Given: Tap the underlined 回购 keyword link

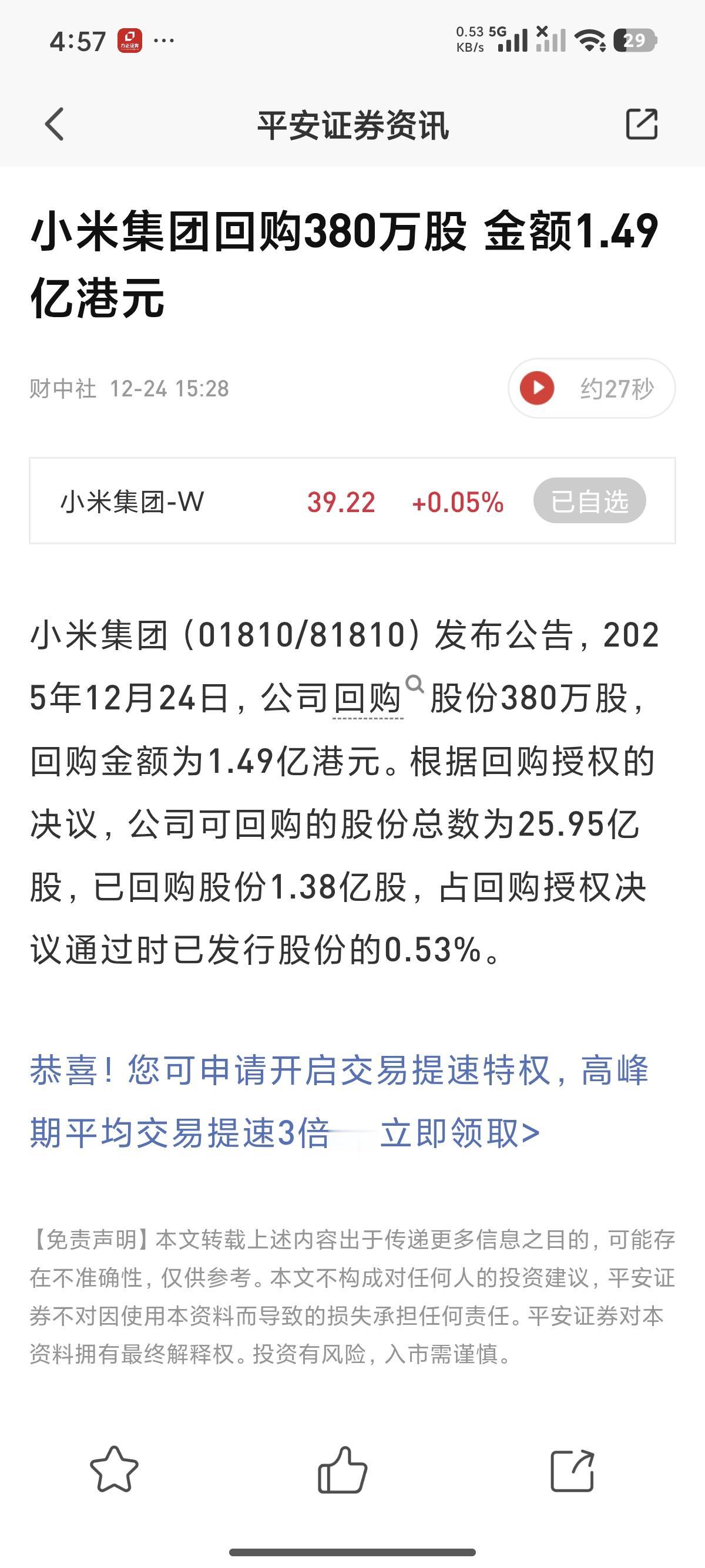Looking at the screenshot, I should [368, 699].
